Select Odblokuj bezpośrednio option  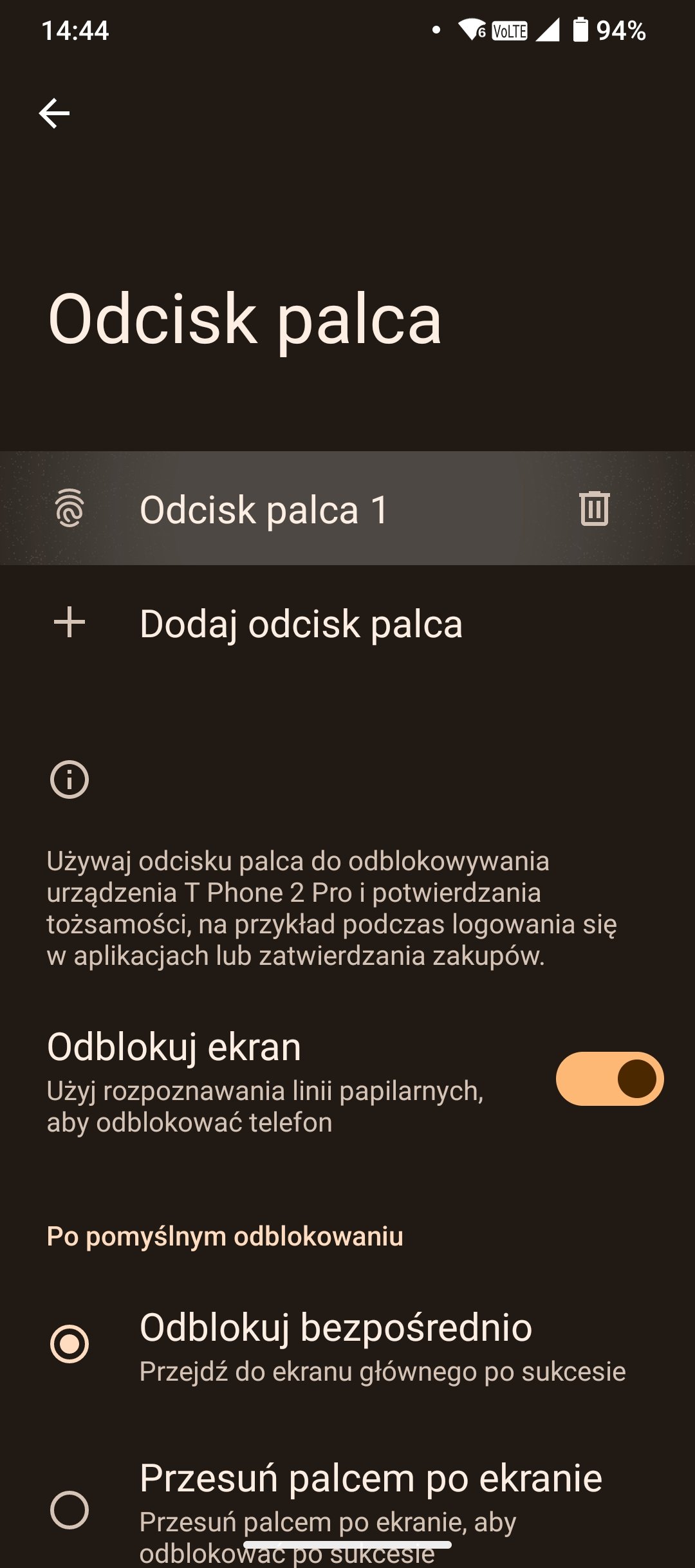[347, 1344]
